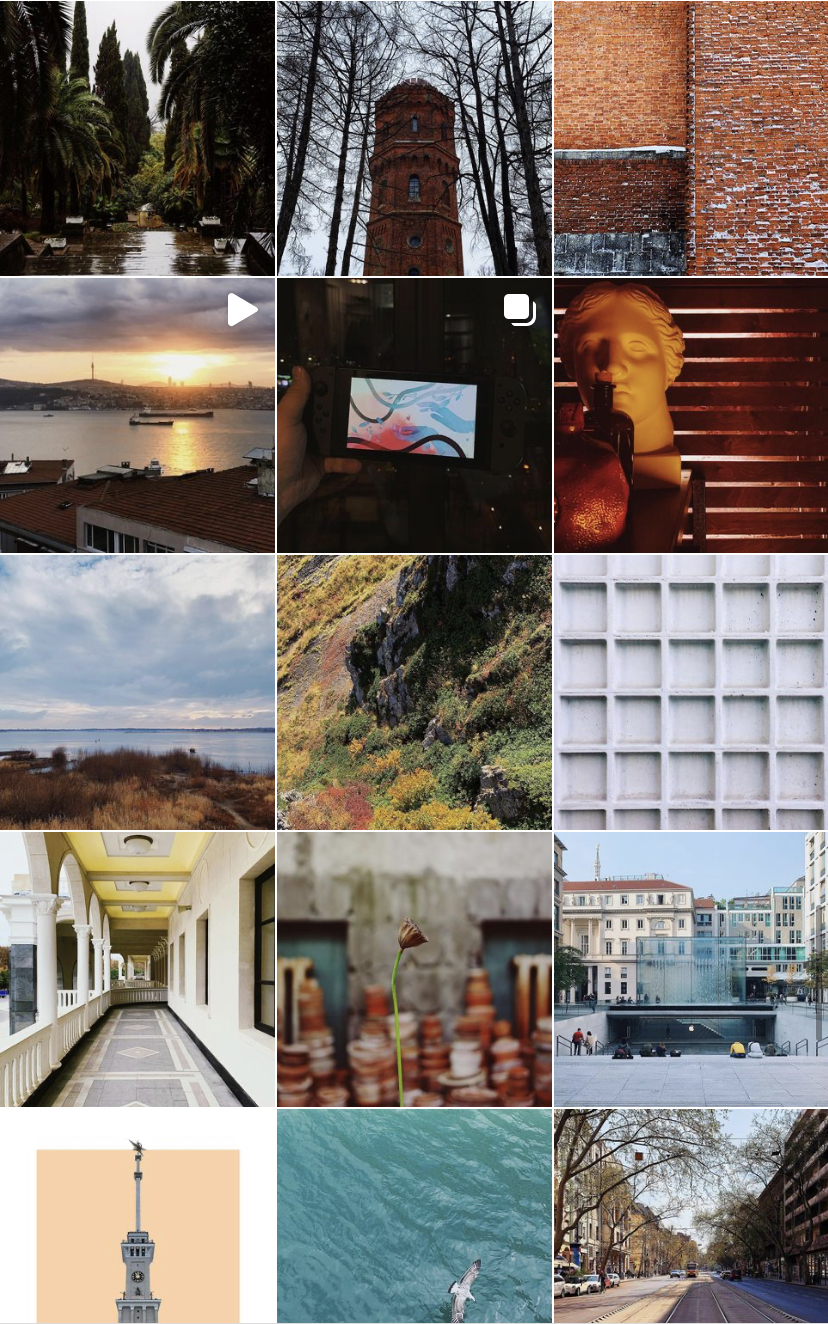
Task: Open the white colonnade corridor post
Action: [x=137, y=969]
